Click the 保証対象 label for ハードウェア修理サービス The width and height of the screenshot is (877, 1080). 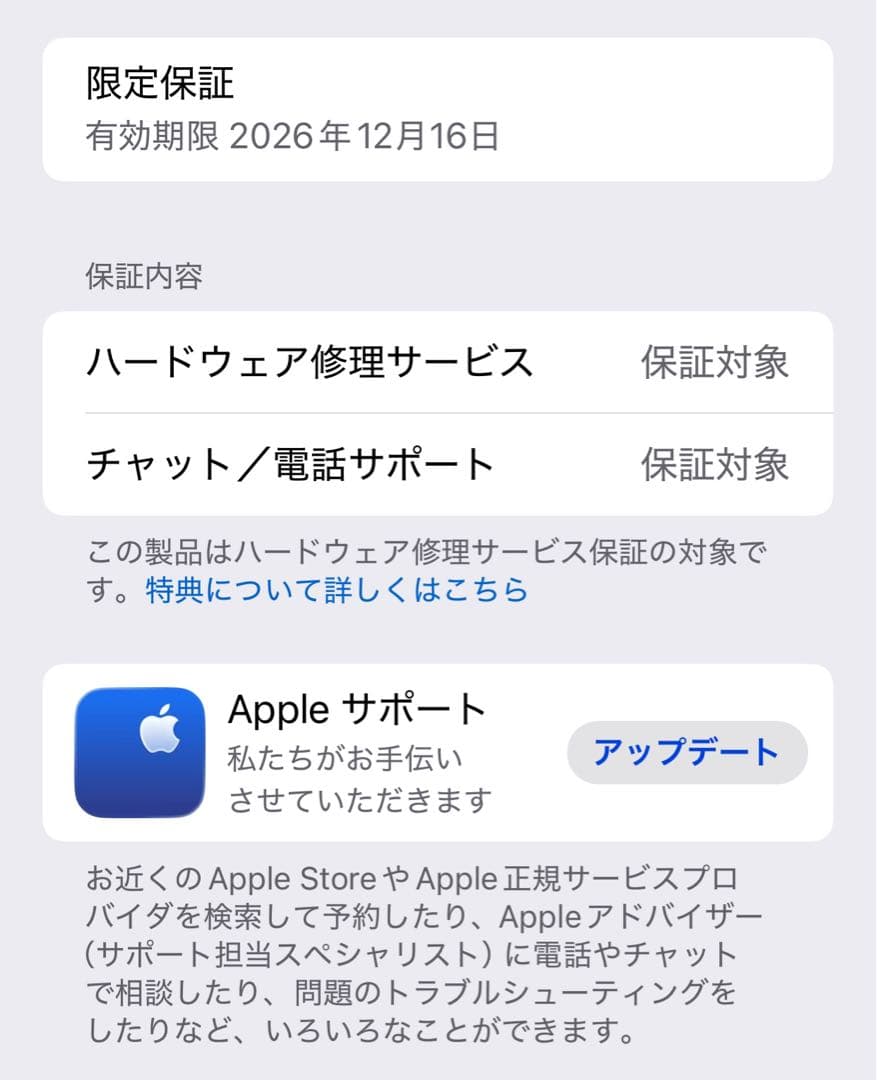[x=713, y=363]
